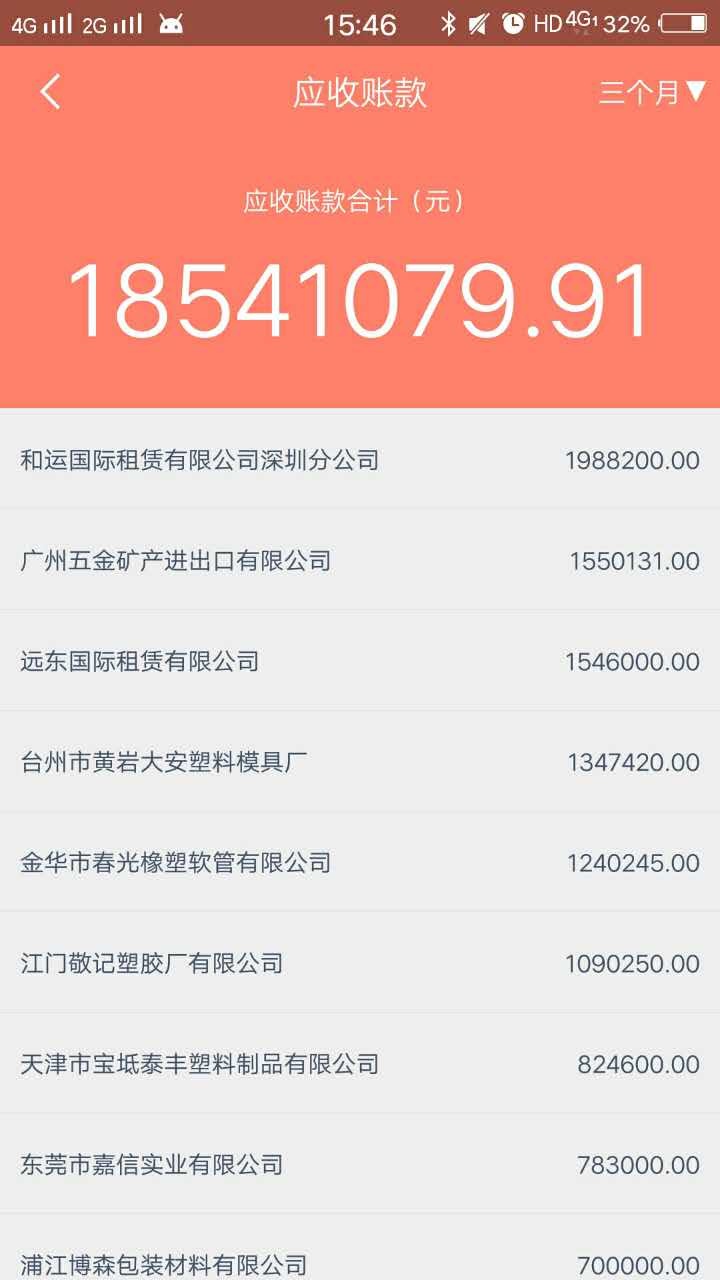Open the 三个月 period dropdown
720x1280 pixels.
pos(652,92)
